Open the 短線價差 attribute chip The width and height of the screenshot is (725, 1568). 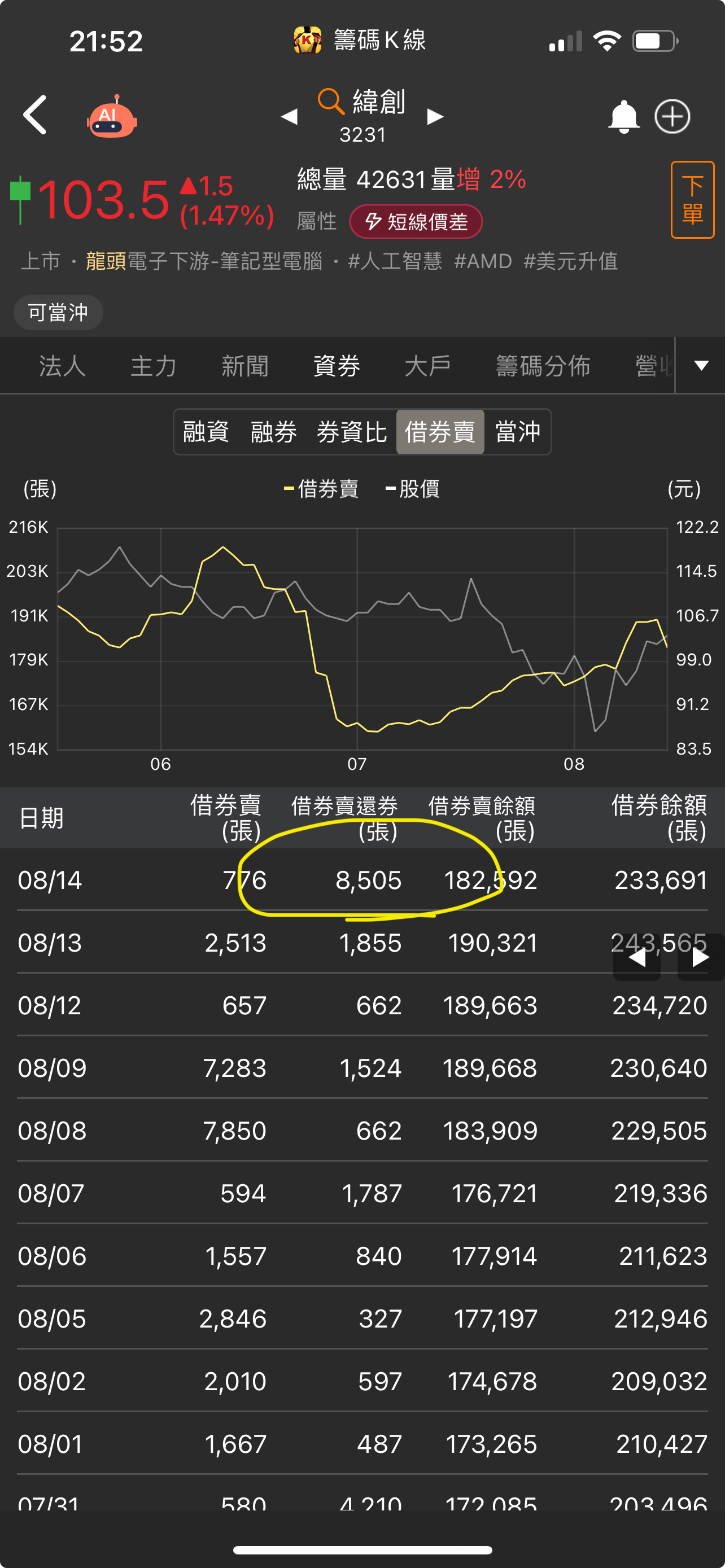[416, 222]
